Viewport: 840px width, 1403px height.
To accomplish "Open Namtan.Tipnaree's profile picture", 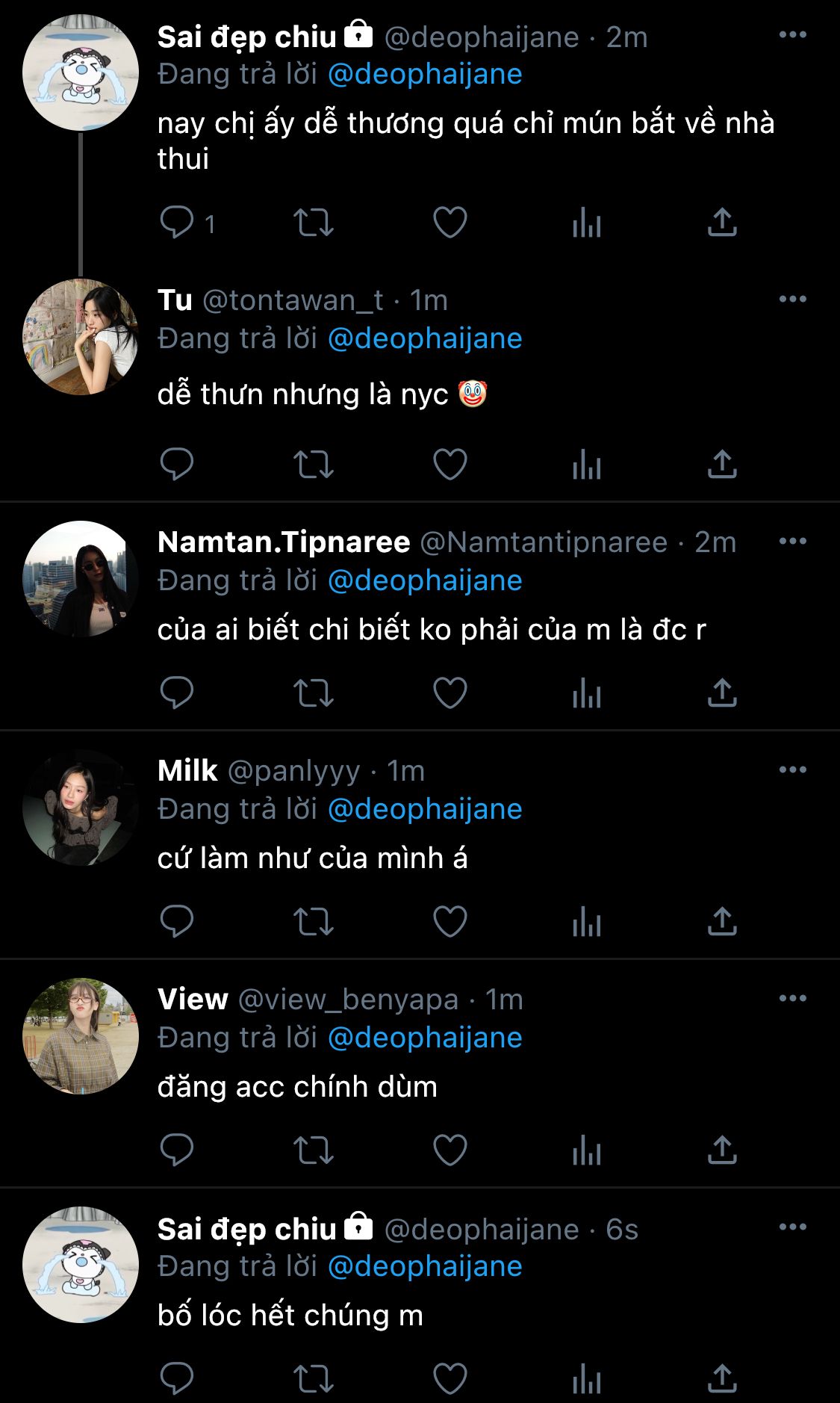I will 81,579.
